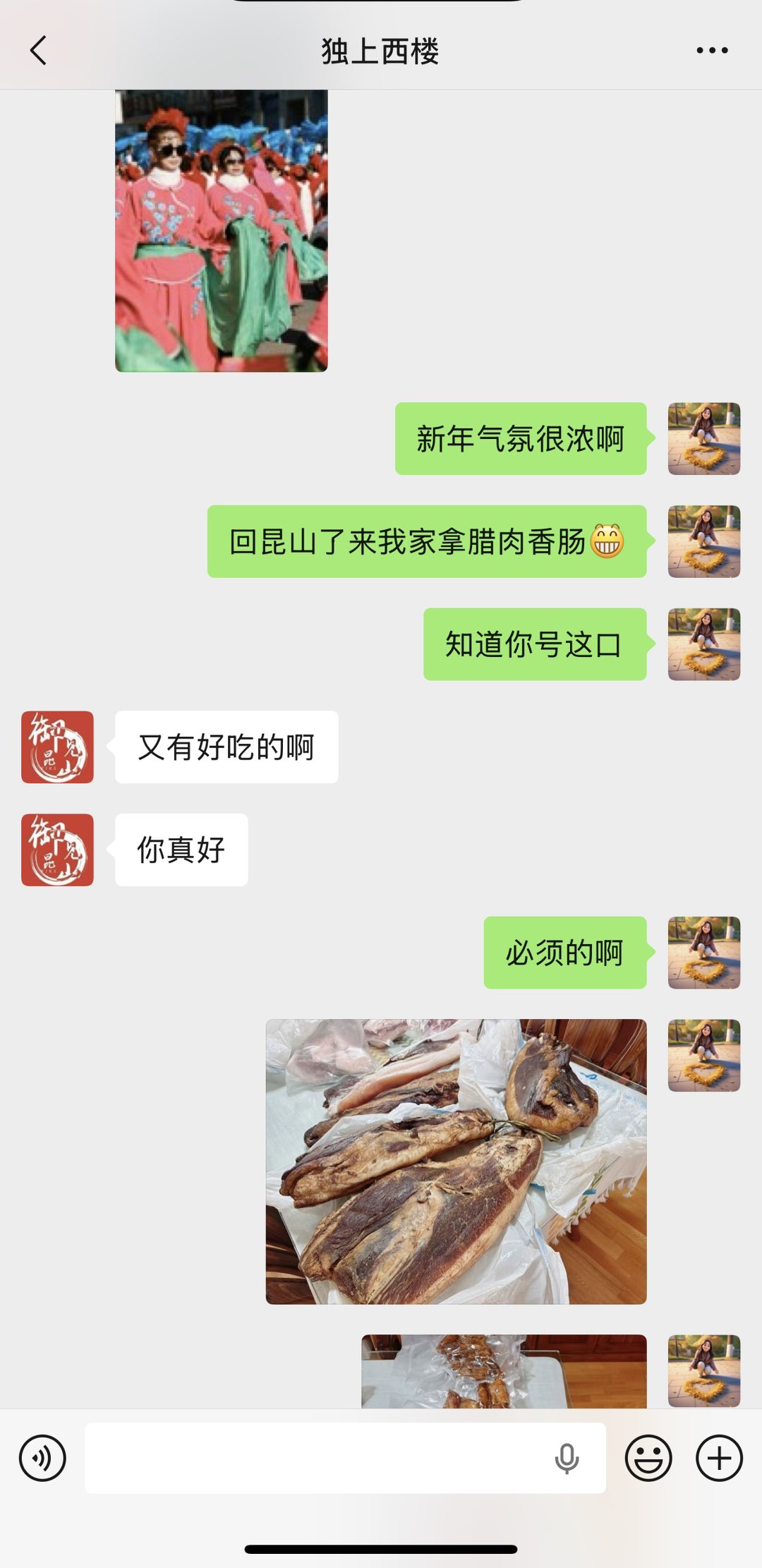Open the chat info three-dot menu

click(x=711, y=51)
